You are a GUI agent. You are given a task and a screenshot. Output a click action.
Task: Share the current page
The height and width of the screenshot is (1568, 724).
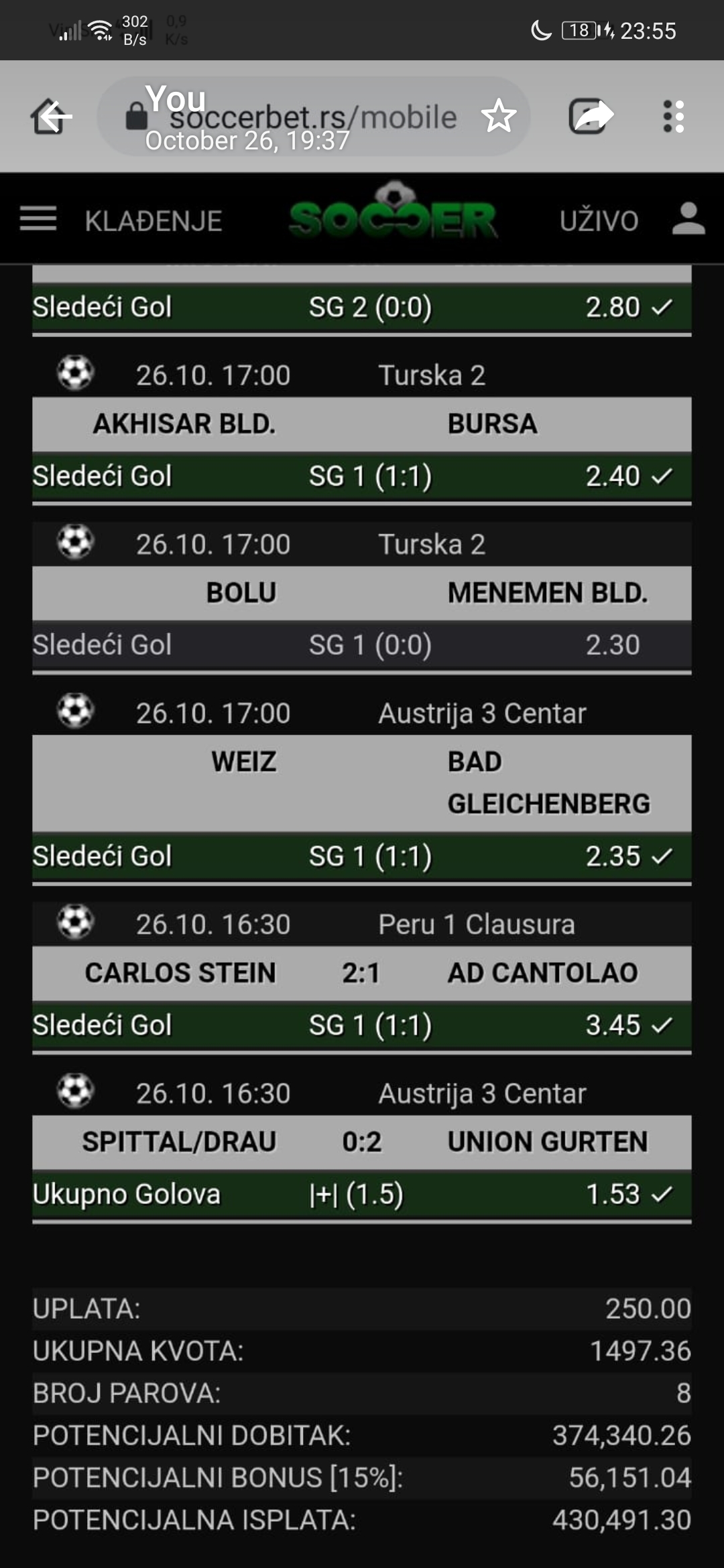pyautogui.click(x=591, y=117)
